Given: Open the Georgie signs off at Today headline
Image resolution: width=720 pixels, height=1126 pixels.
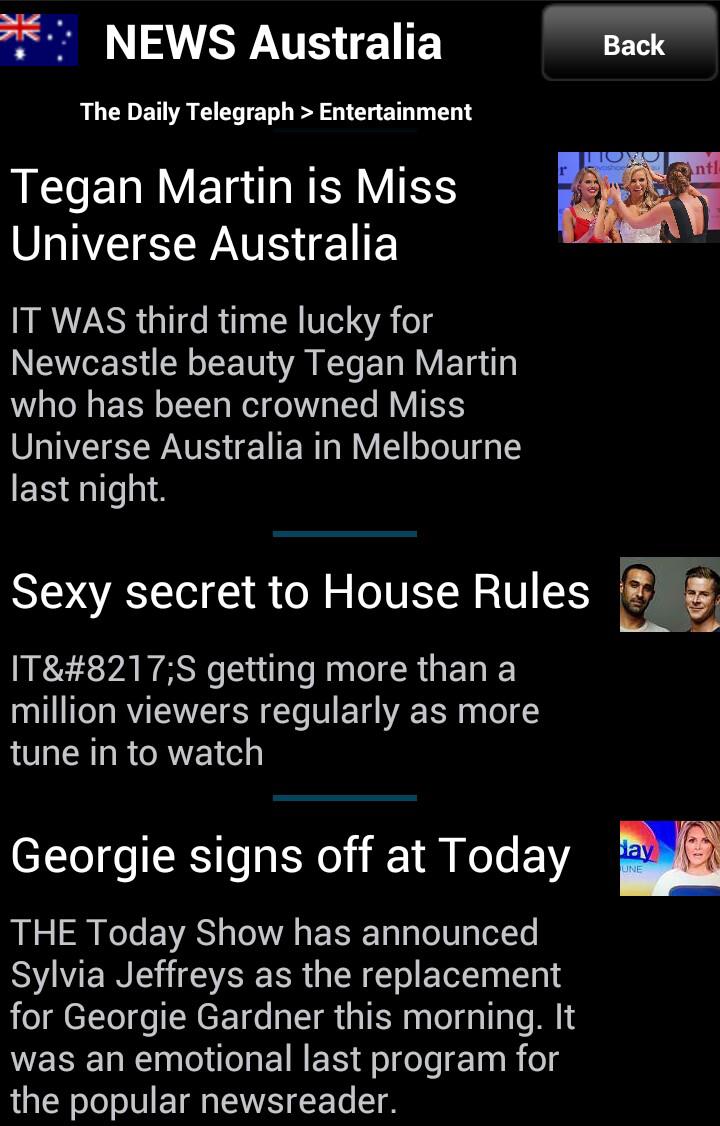Looking at the screenshot, I should coord(290,856).
